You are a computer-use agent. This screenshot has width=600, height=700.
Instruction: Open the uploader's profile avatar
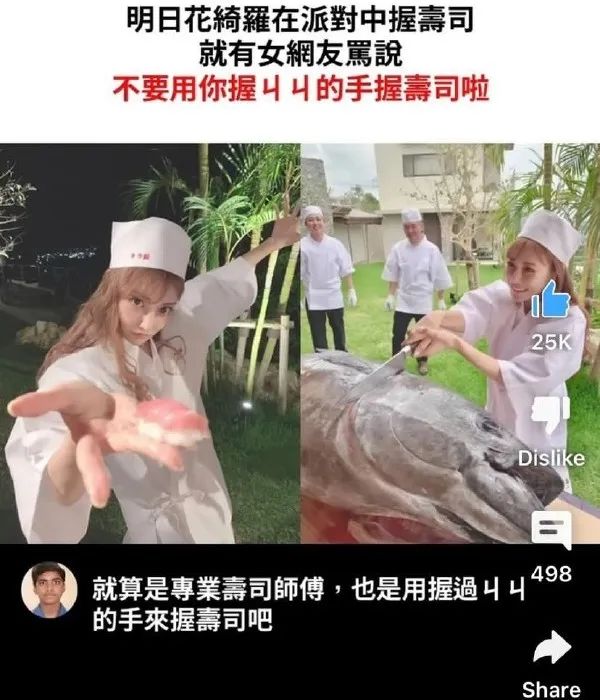pyautogui.click(x=49, y=589)
